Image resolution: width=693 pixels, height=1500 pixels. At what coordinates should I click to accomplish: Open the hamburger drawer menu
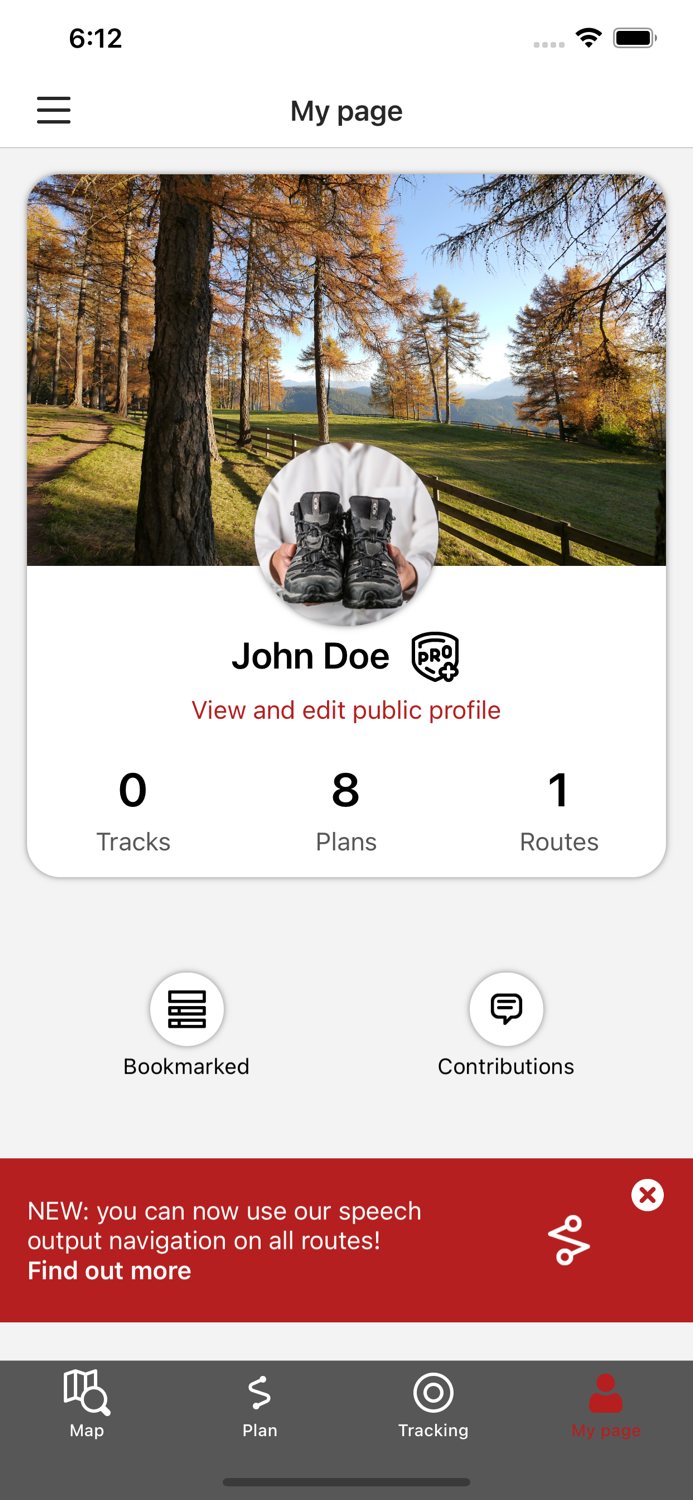54,110
